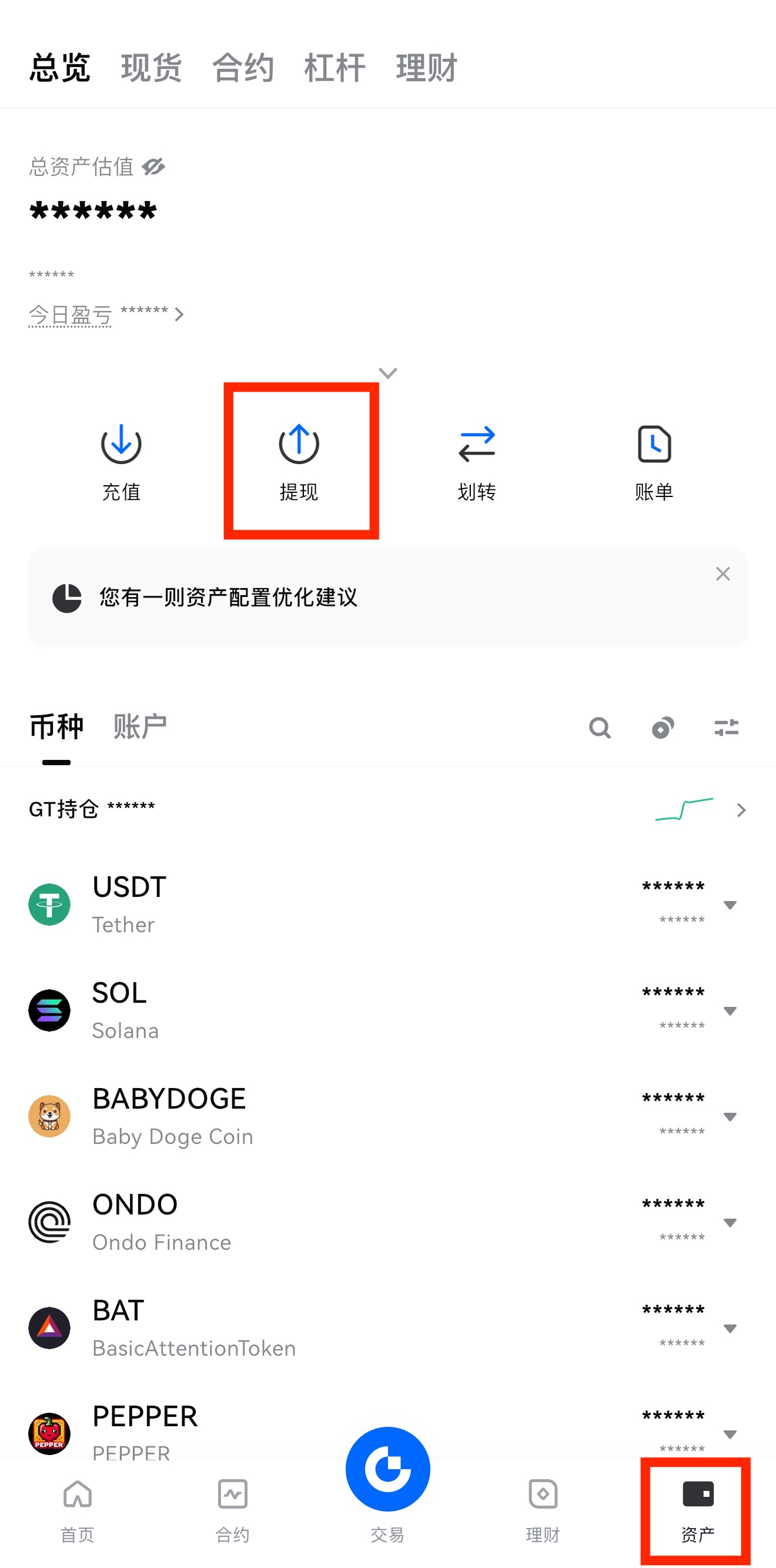The image size is (776, 1568).
Task: Open the coin search icon
Action: tap(600, 728)
